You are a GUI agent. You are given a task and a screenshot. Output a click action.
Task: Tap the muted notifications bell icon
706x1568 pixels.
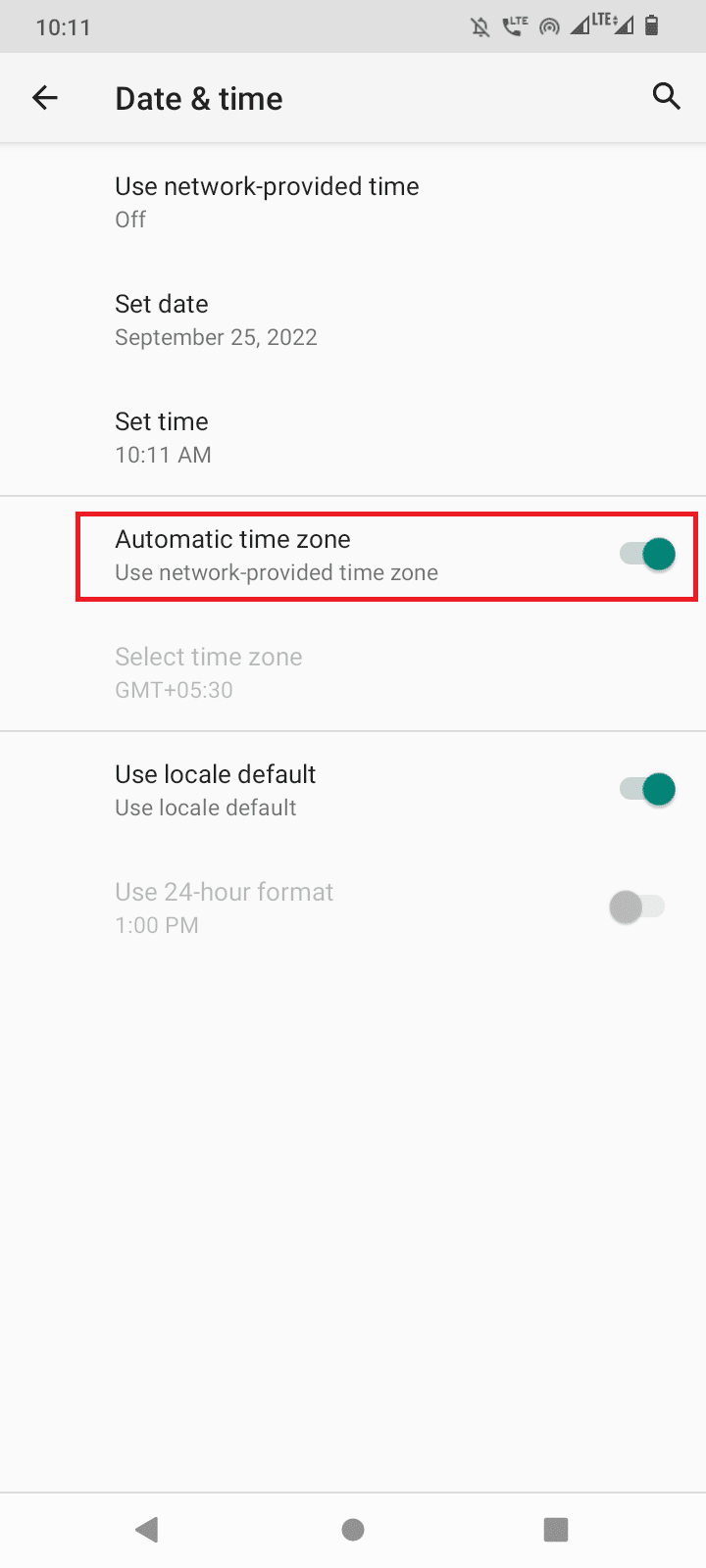tap(479, 26)
